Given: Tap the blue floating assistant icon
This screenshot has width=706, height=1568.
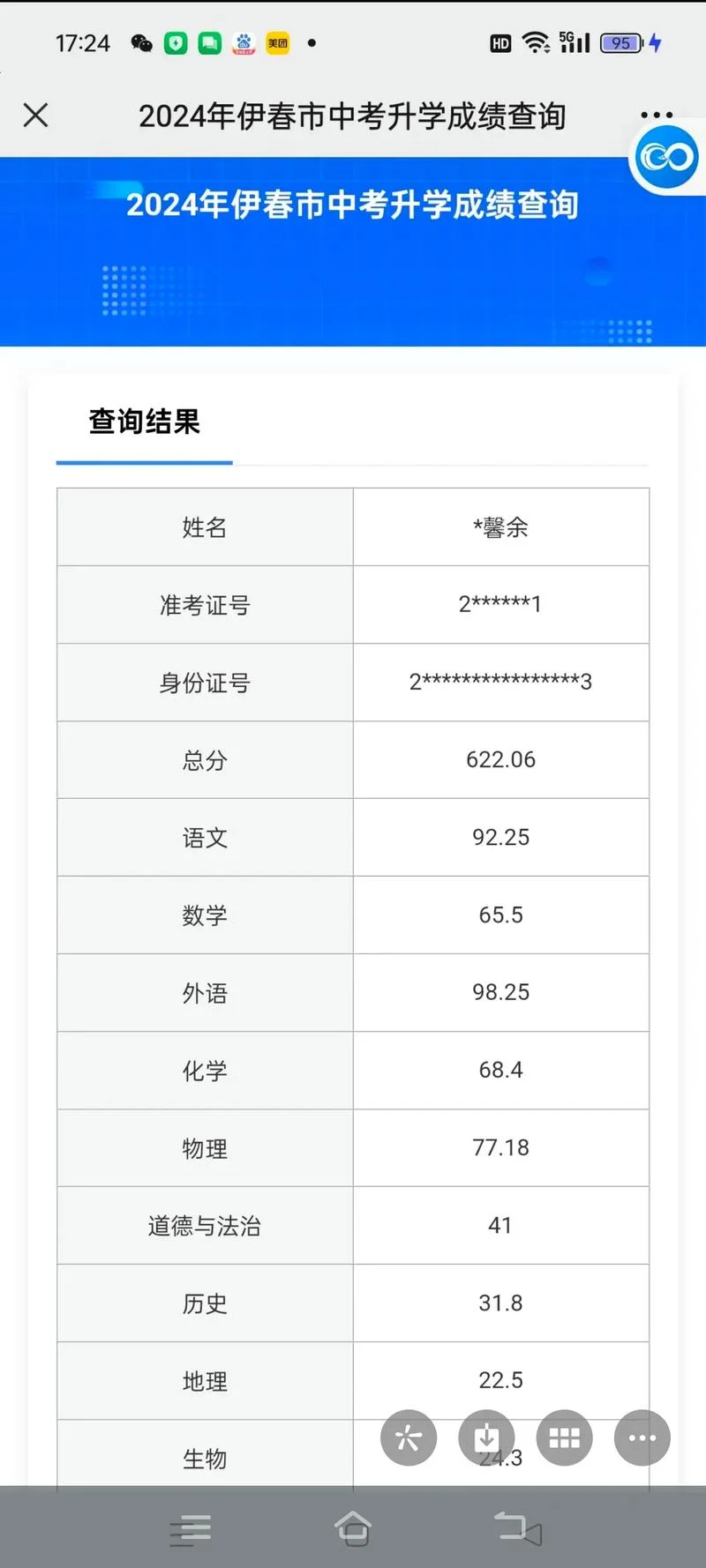Looking at the screenshot, I should [666, 158].
